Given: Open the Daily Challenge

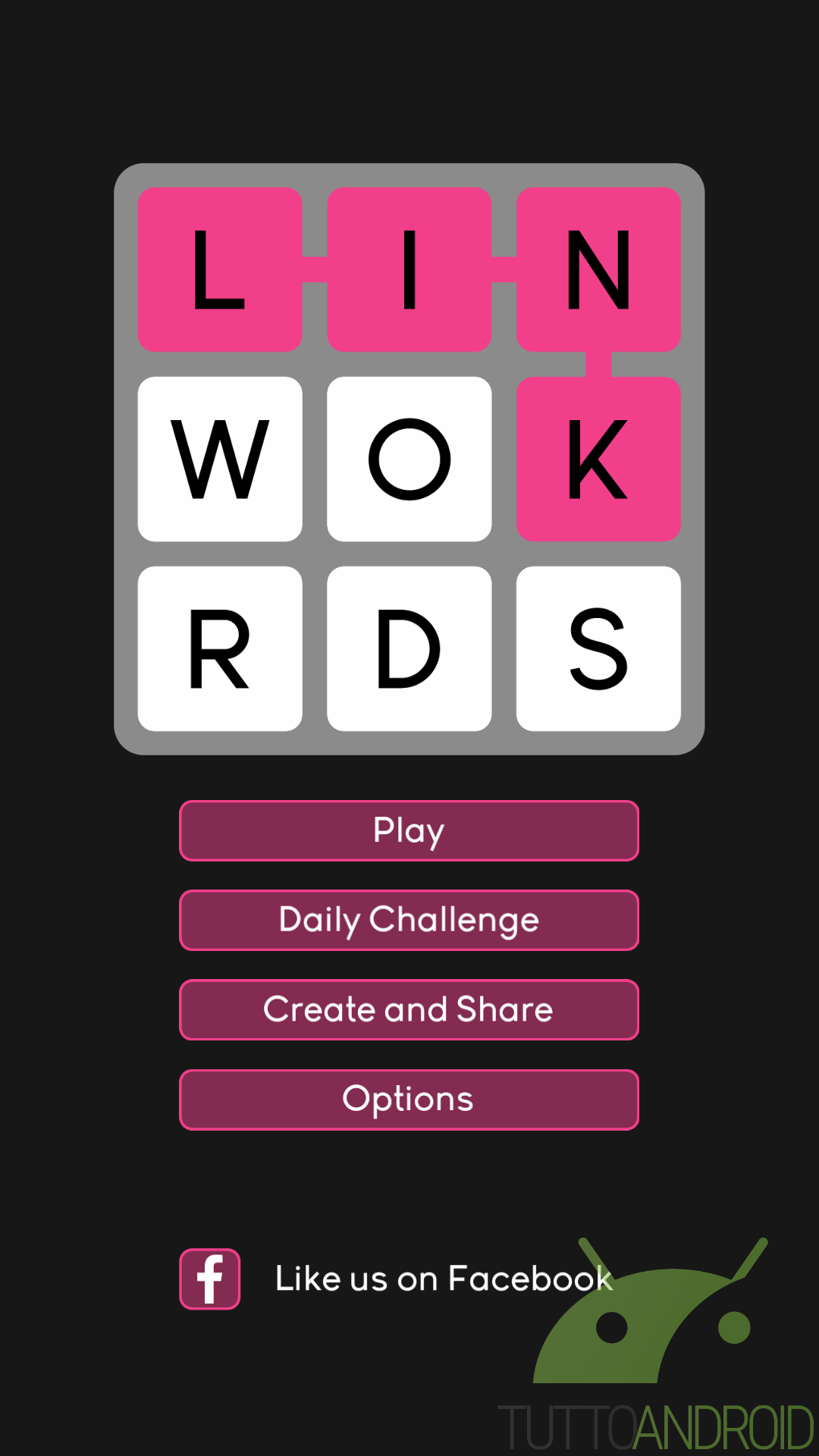Looking at the screenshot, I should tap(409, 920).
